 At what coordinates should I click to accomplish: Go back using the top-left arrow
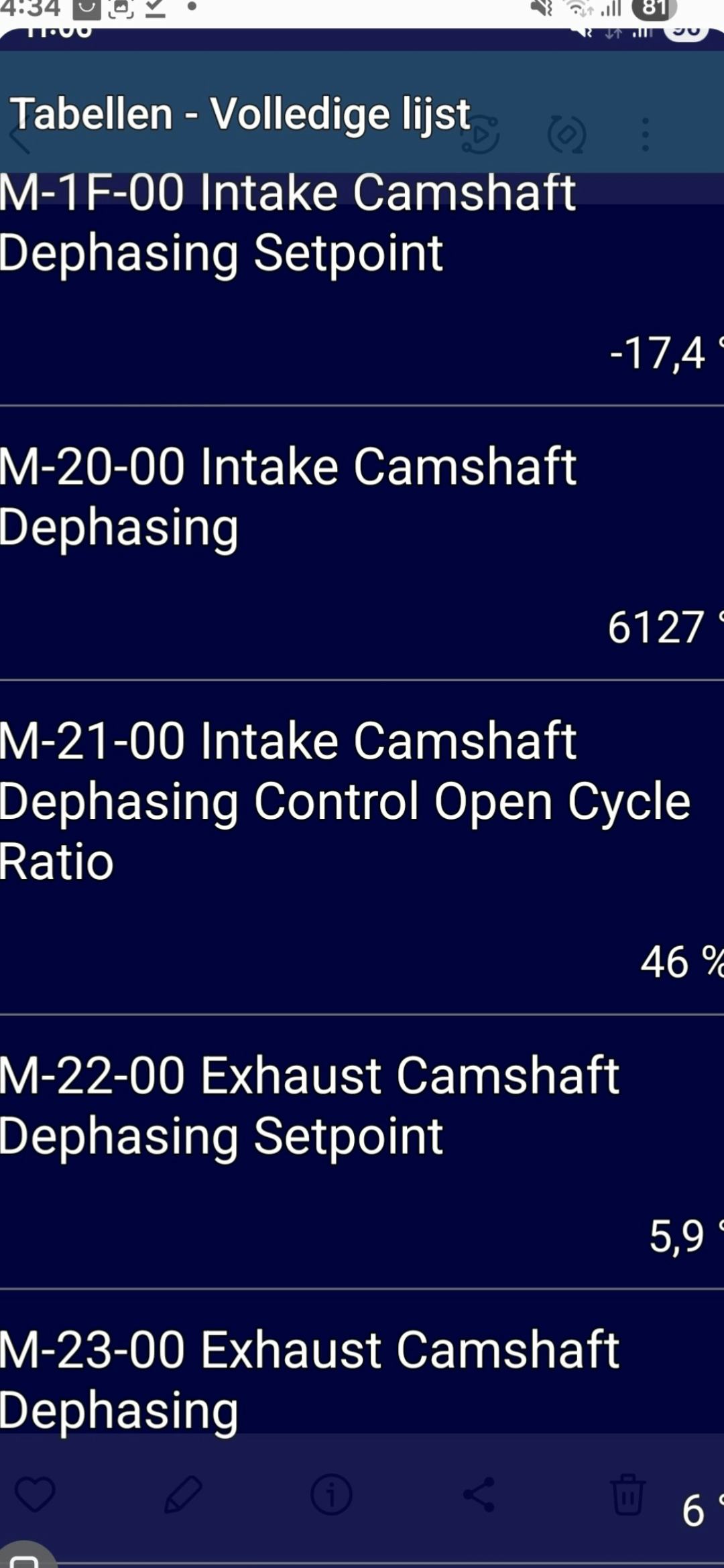20,136
